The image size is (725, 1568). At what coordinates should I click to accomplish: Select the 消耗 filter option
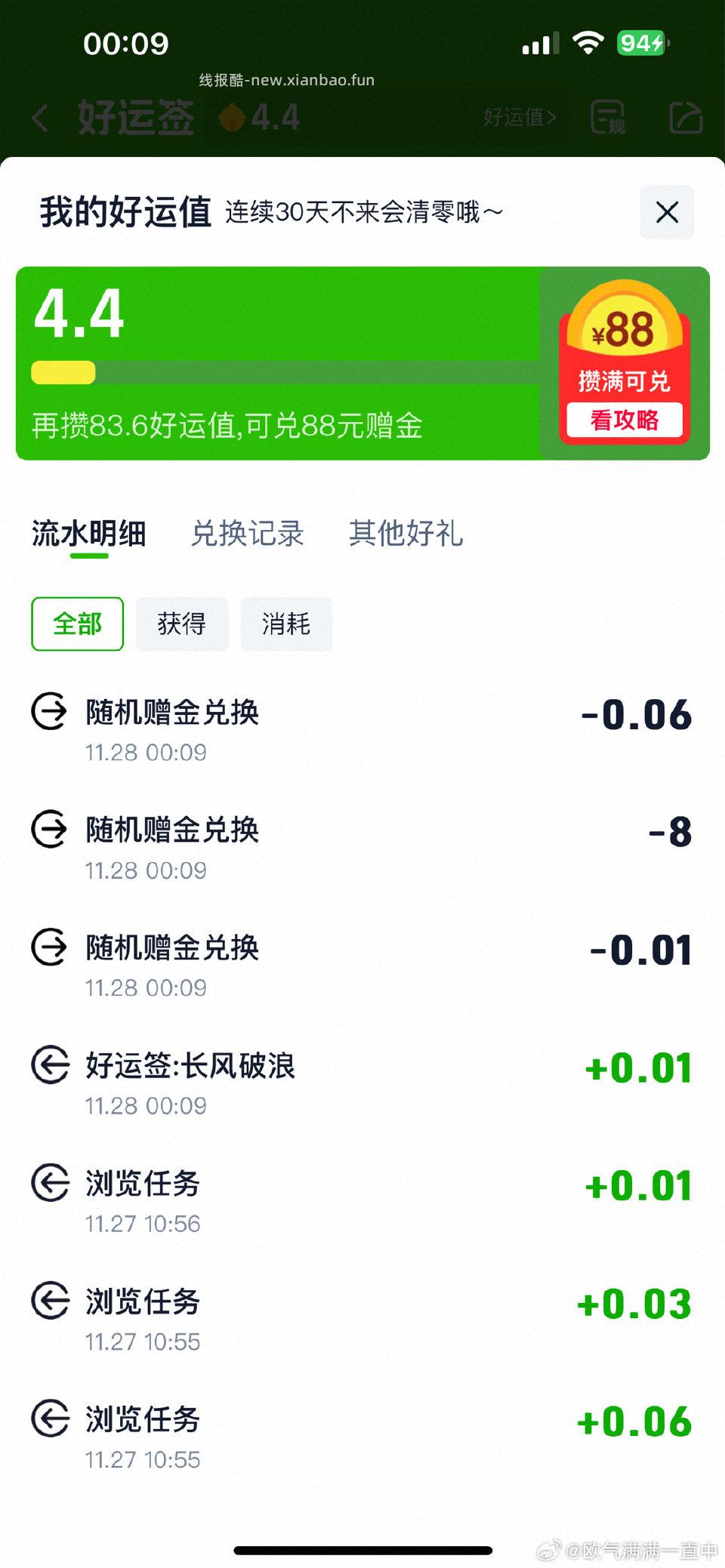[x=285, y=624]
